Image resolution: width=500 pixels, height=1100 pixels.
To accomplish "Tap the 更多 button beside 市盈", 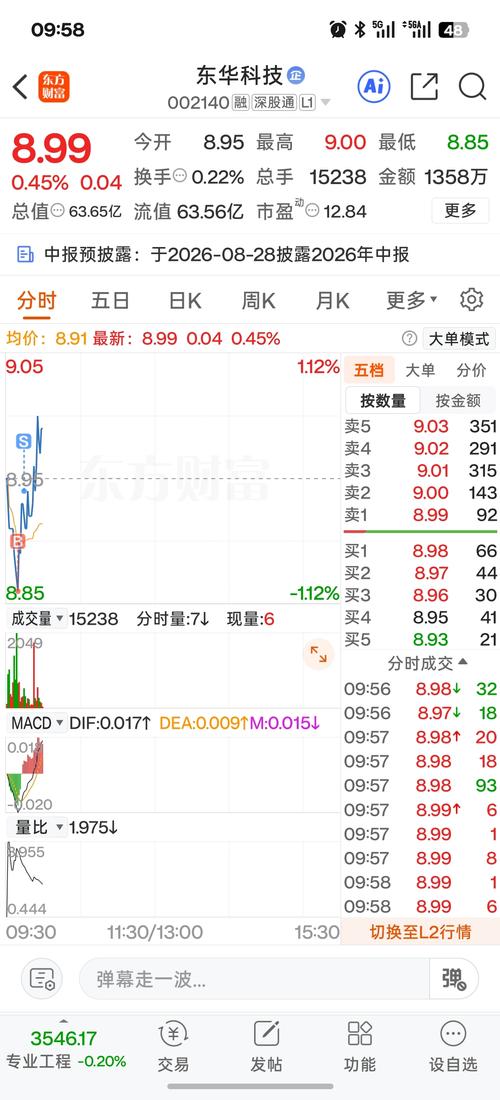I will tap(460, 210).
